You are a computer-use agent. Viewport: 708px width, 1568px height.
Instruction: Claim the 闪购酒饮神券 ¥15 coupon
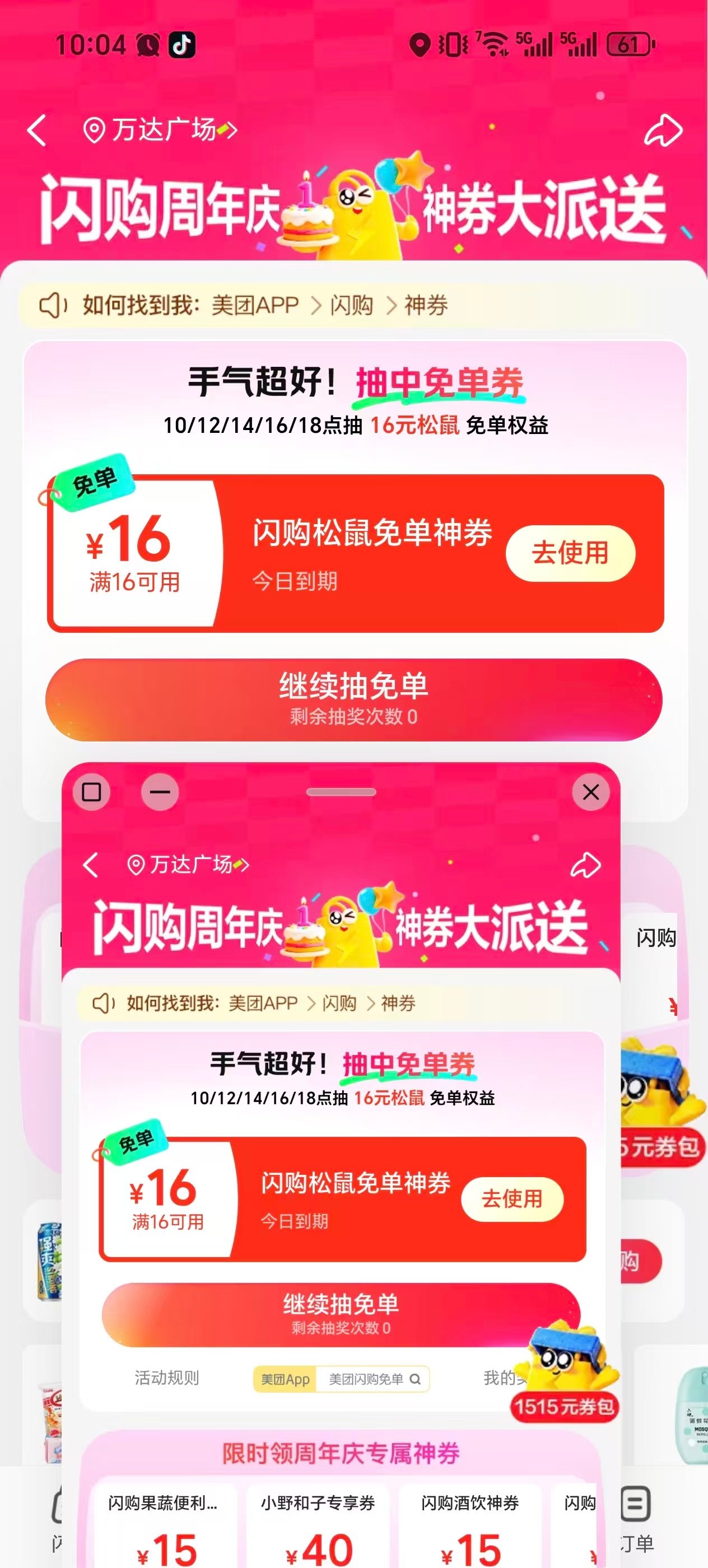pos(470,1528)
